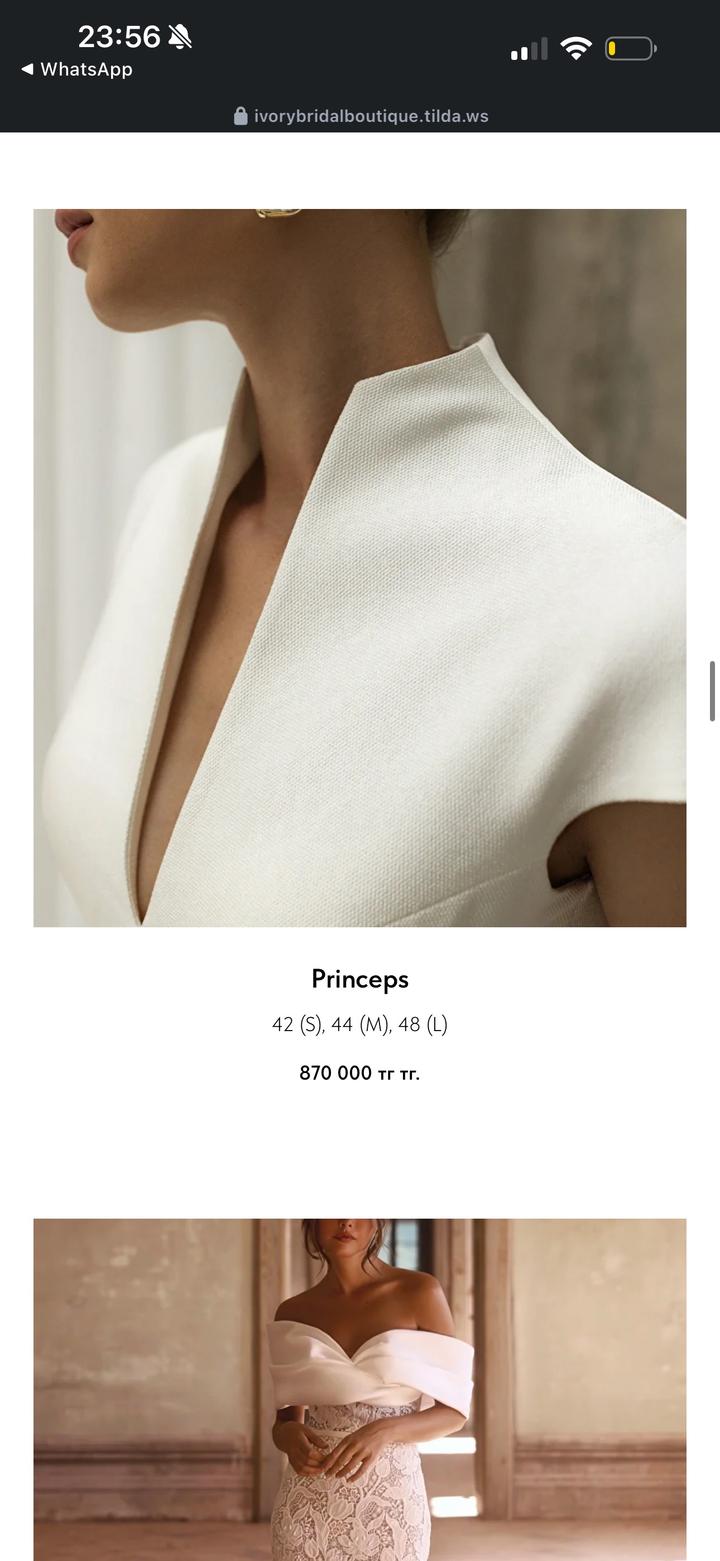Tap the clock showing 23:56

click(x=119, y=35)
